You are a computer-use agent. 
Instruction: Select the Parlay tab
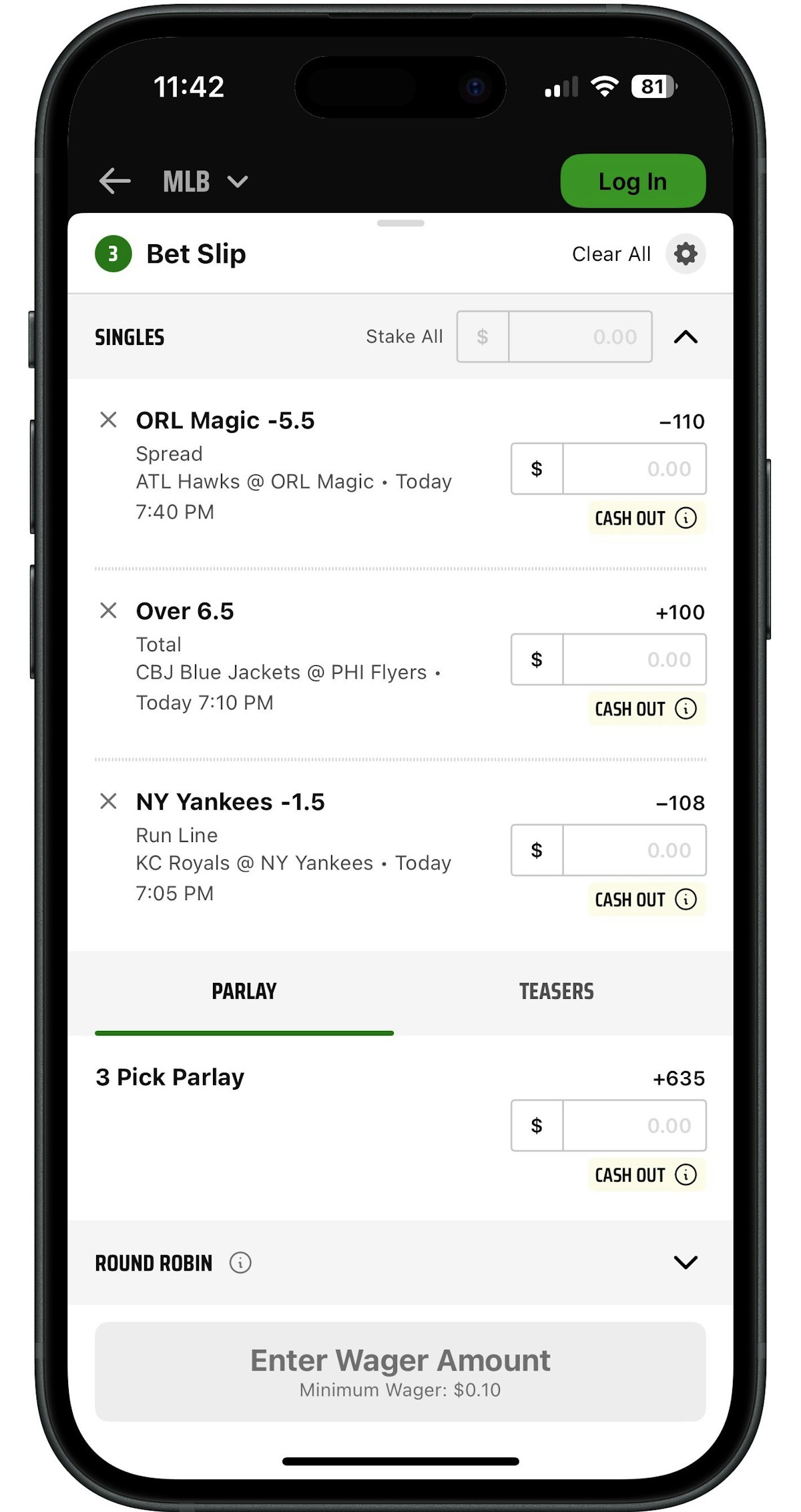click(244, 992)
